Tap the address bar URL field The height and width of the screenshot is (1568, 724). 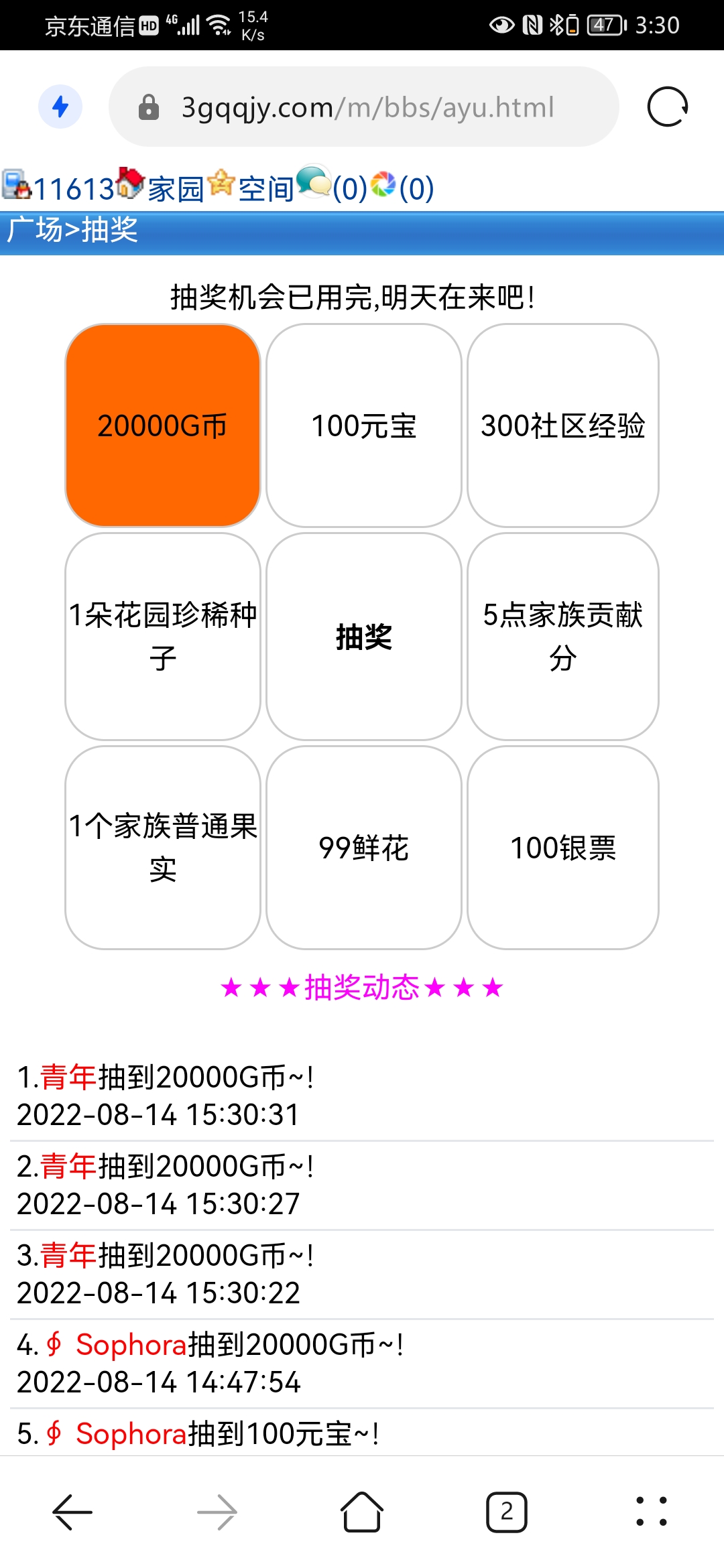click(x=367, y=107)
